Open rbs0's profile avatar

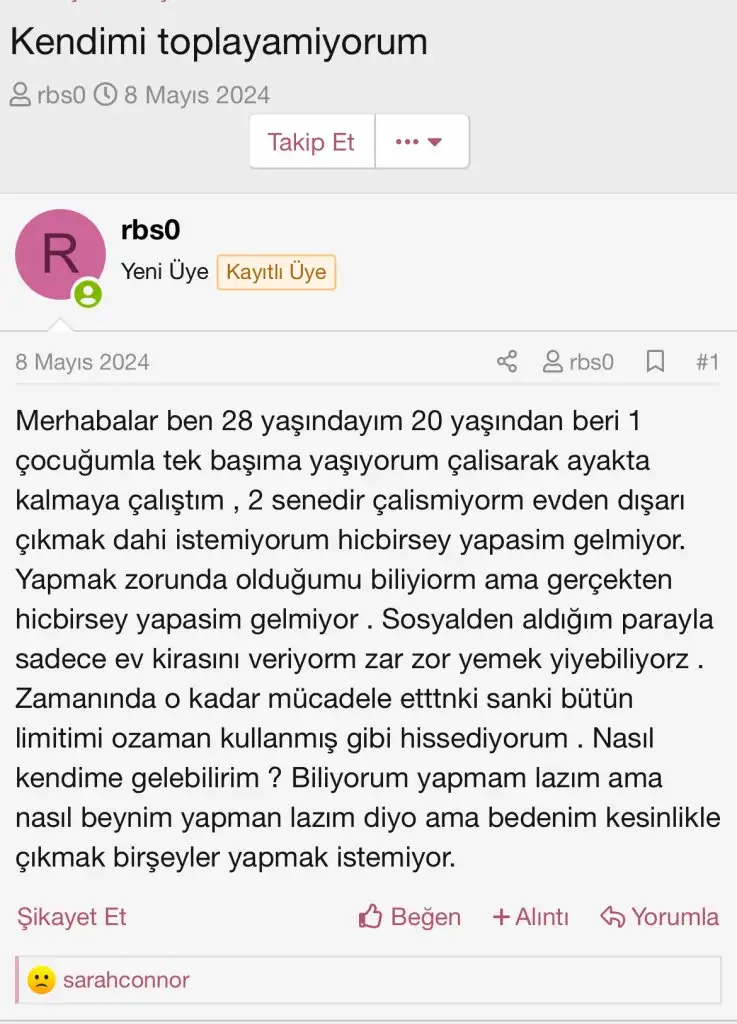click(60, 255)
